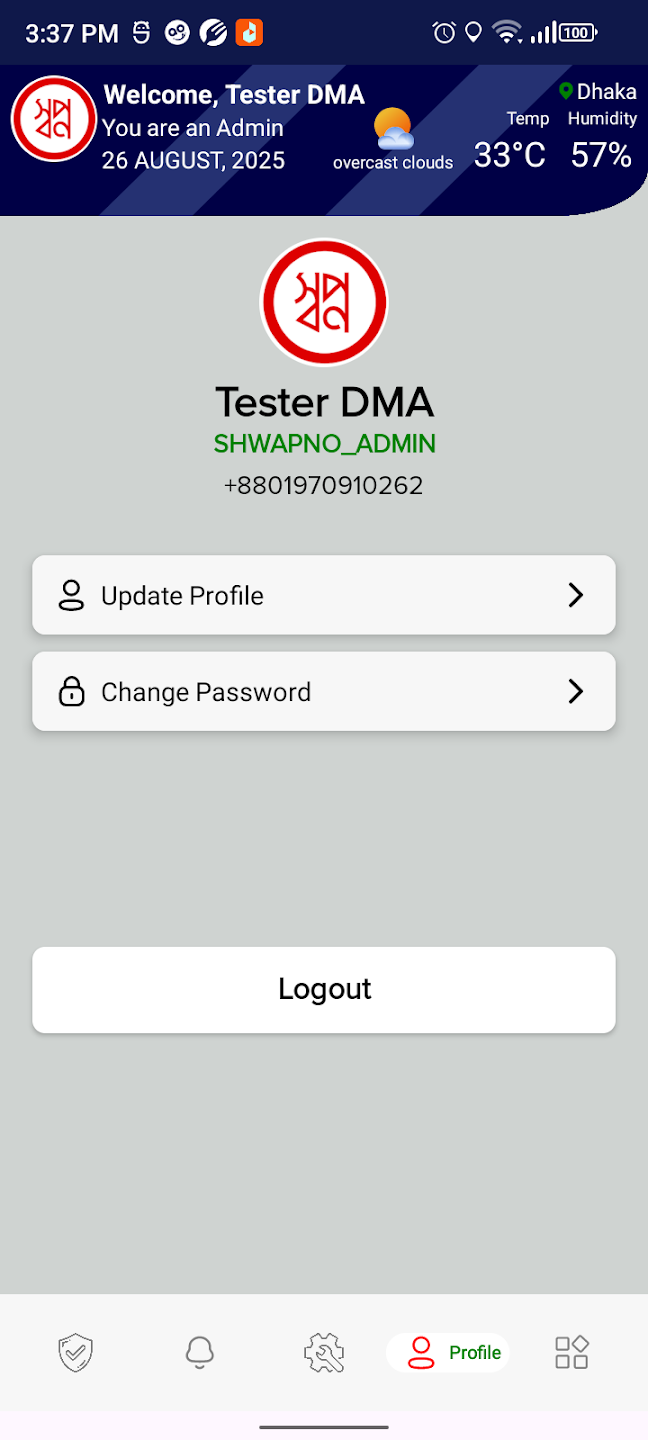The image size is (648, 1440).
Task: Open the Update Profile row
Action: click(x=323, y=595)
